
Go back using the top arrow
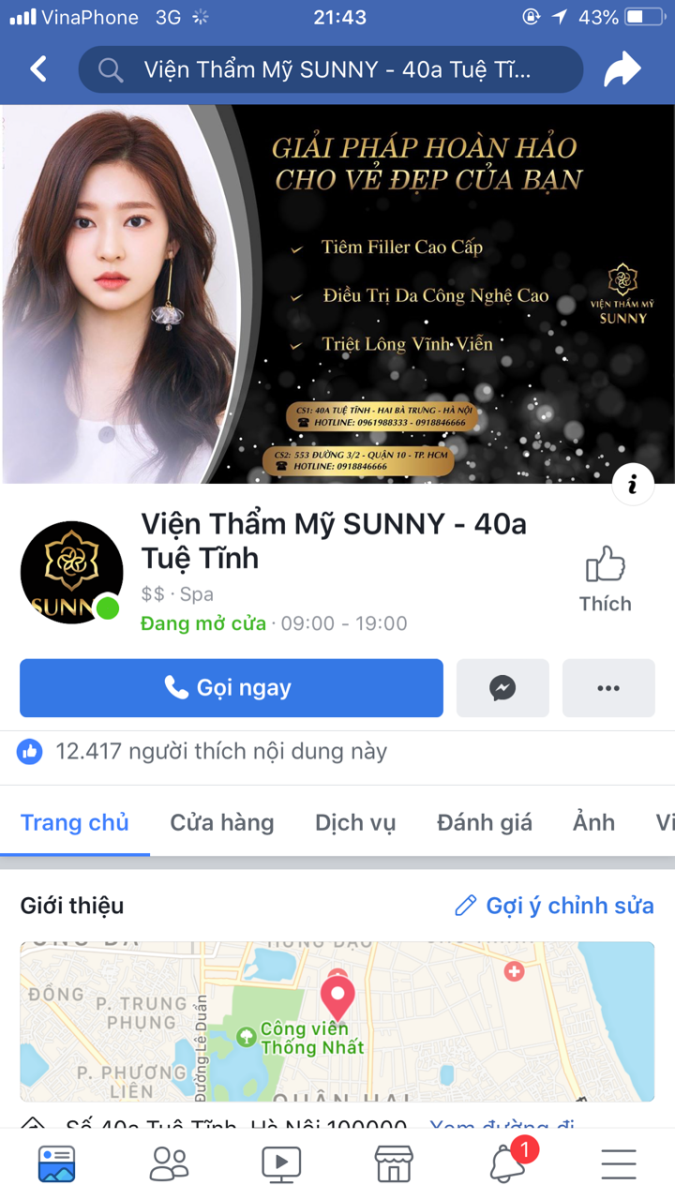39,69
